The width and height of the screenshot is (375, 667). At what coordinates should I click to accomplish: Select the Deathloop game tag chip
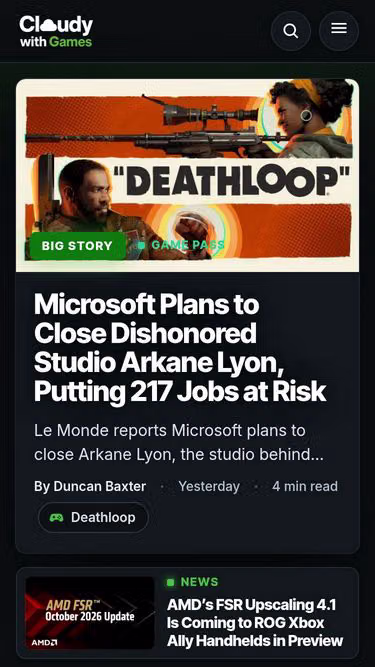93,517
